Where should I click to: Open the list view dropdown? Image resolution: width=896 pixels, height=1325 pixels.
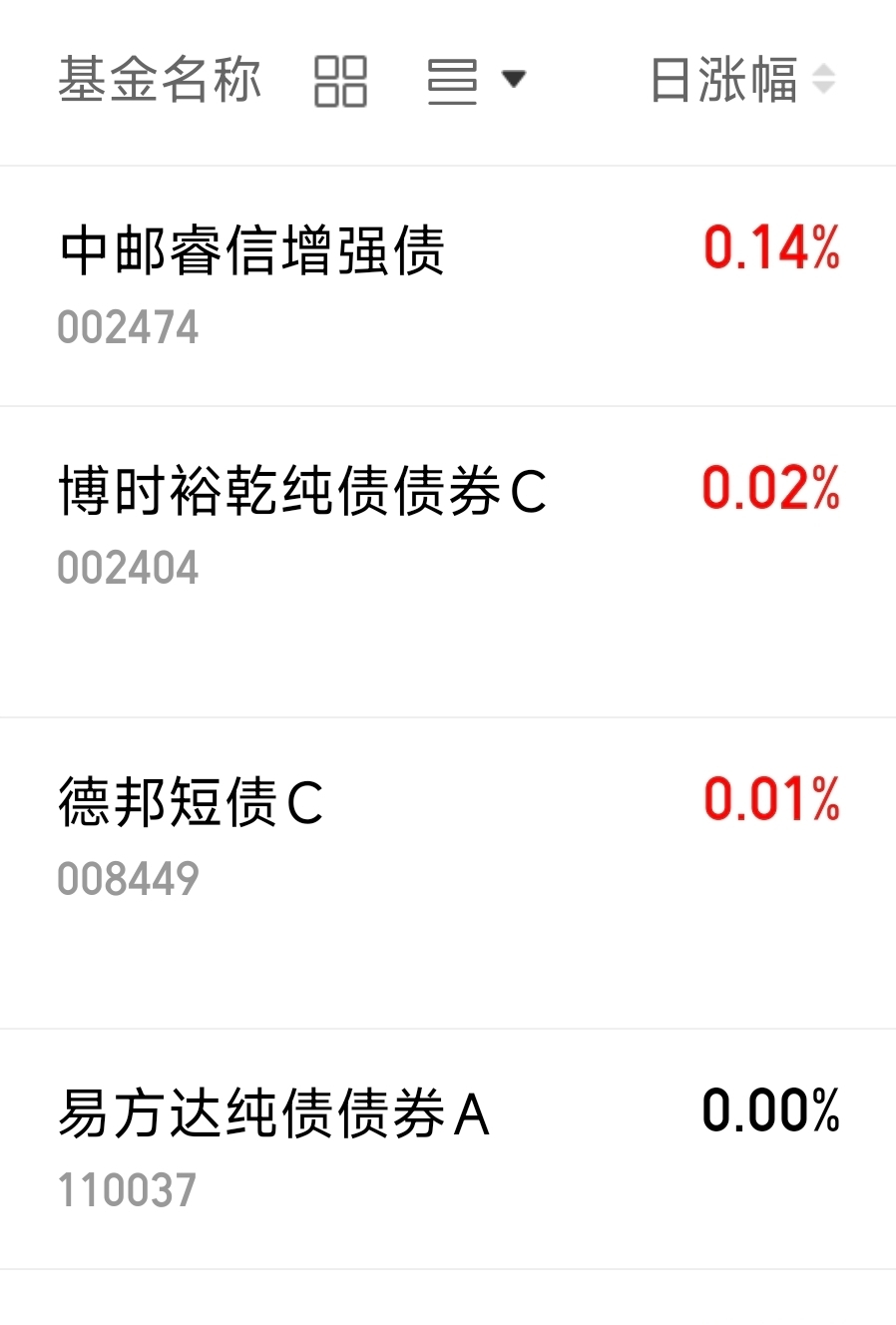pos(475,81)
